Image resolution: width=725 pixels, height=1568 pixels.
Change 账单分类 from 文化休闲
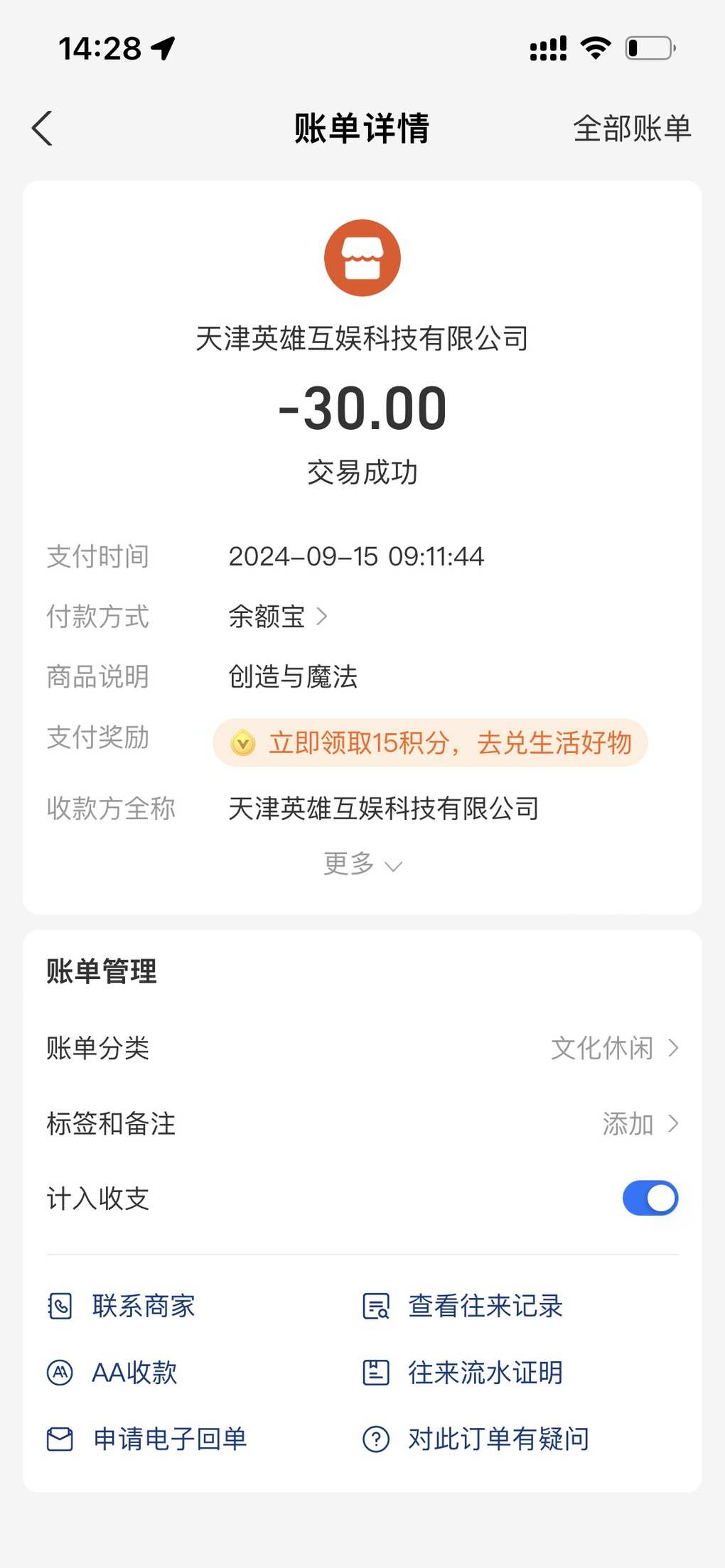click(x=362, y=1048)
